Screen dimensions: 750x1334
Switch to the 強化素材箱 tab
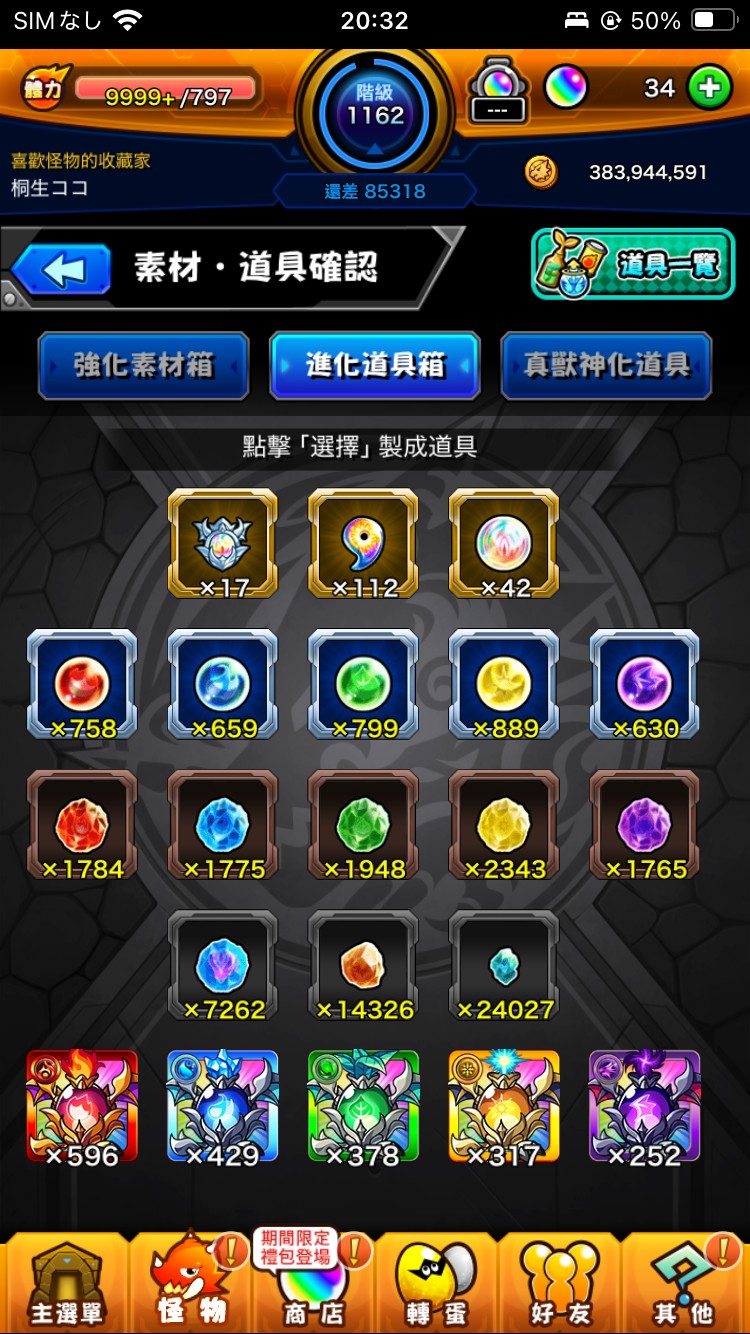tap(142, 366)
